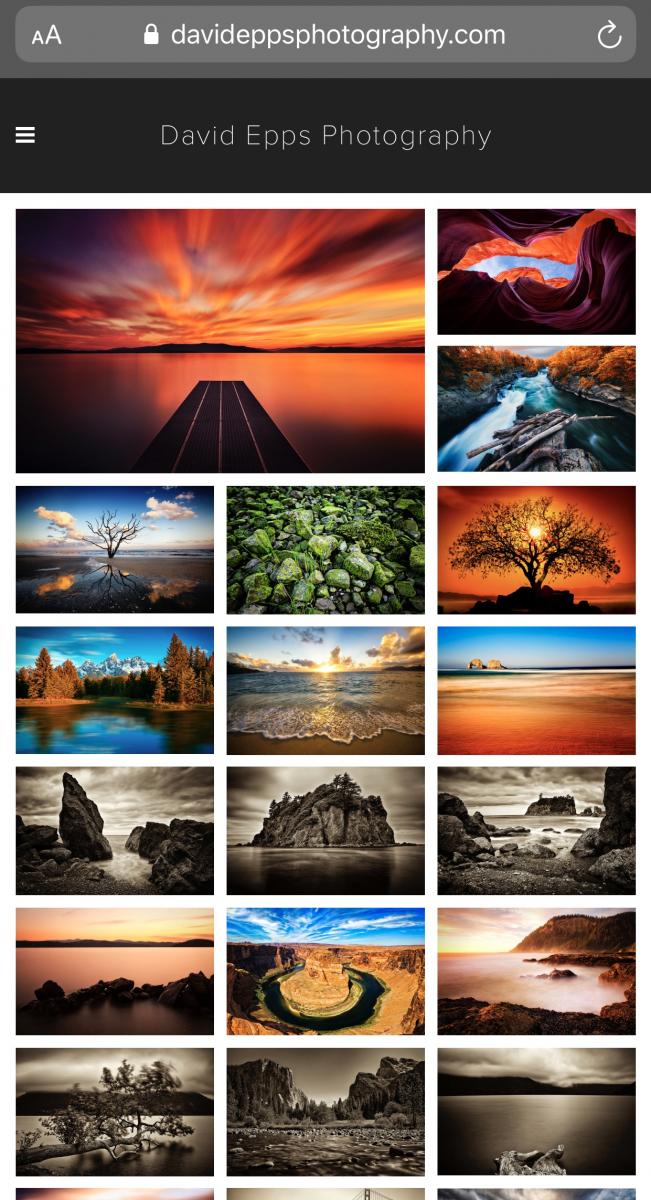Open the mossy green rocks photo
651x1200 pixels.
click(325, 549)
